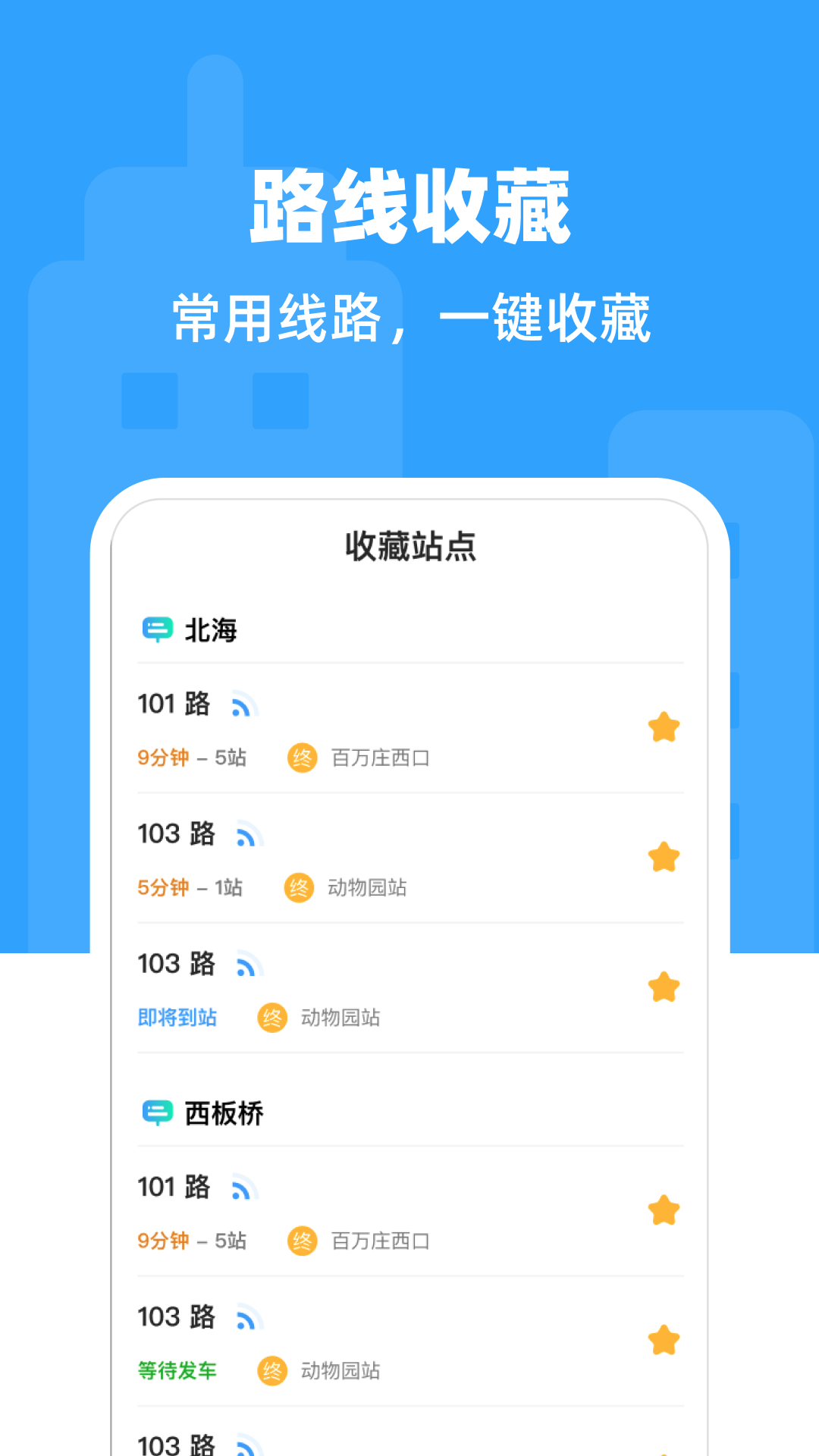The height and width of the screenshot is (1456, 819).
Task: Tap the live-signal icon beside first 103 路 under 北海
Action: 250,834
